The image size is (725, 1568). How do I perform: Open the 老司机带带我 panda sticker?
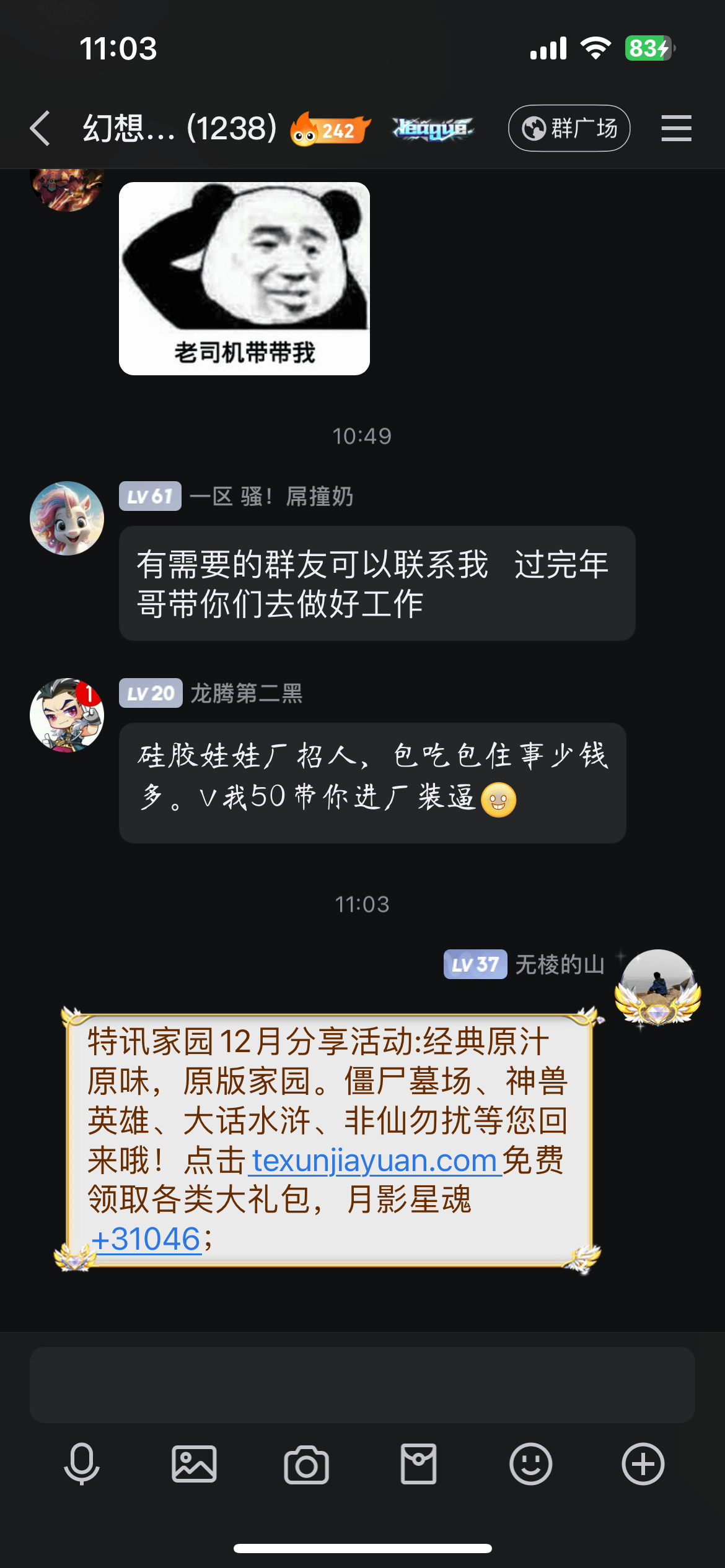[x=244, y=278]
